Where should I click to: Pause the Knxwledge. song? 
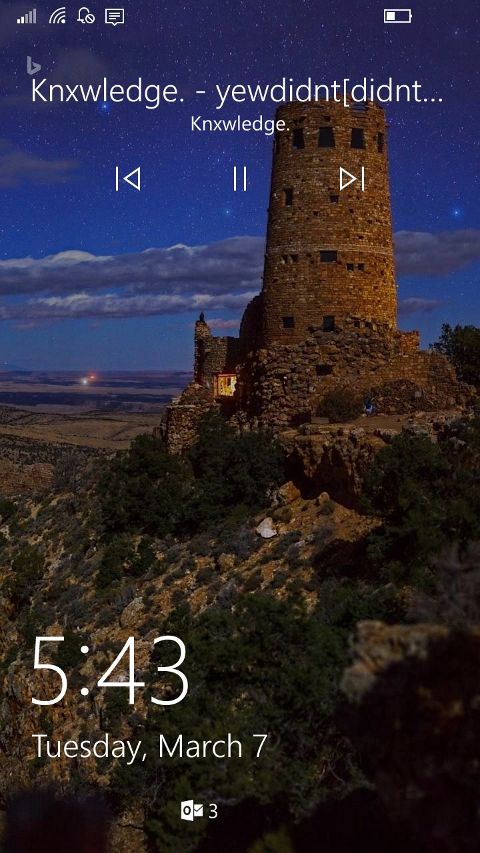pos(240,178)
